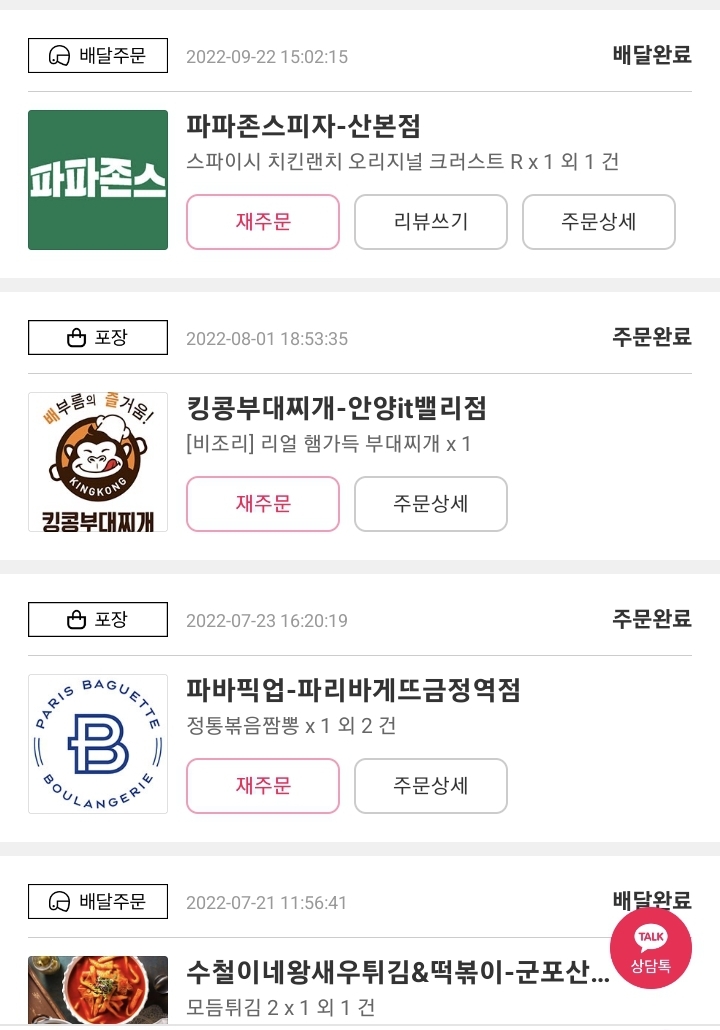Open the 상담톡 chat support button
Viewport: 720px width, 1030px height.
tap(650, 949)
